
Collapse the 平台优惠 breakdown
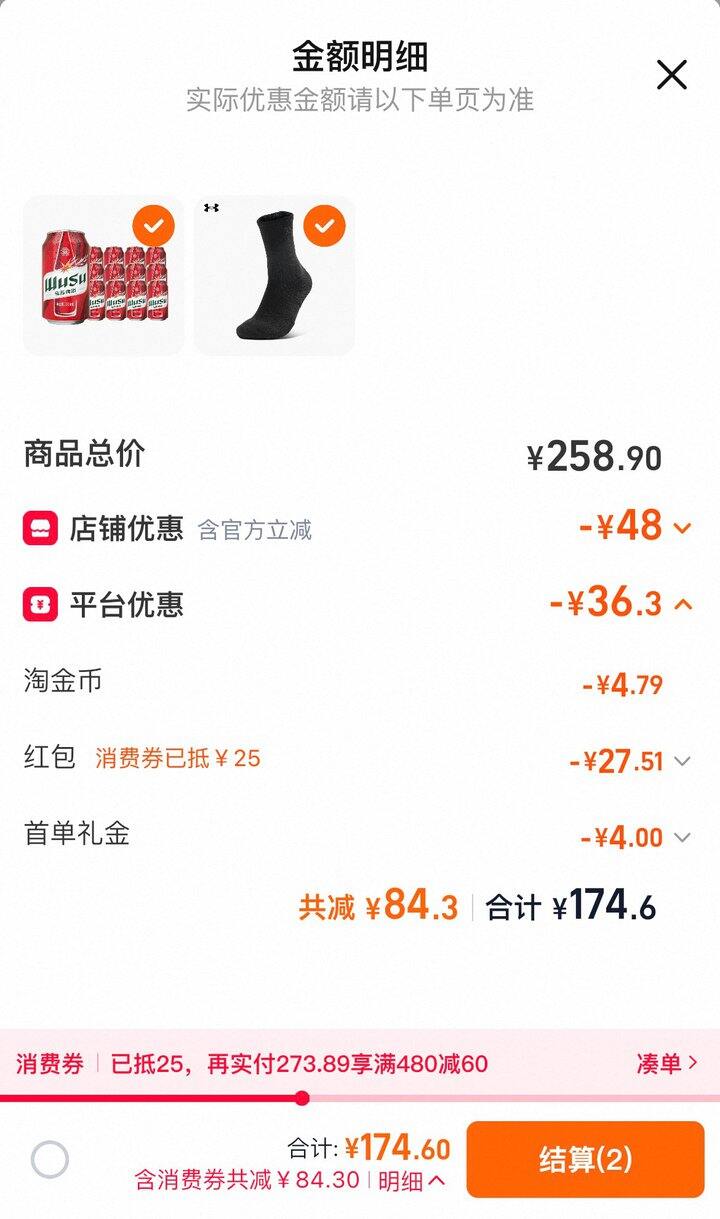(x=682, y=604)
